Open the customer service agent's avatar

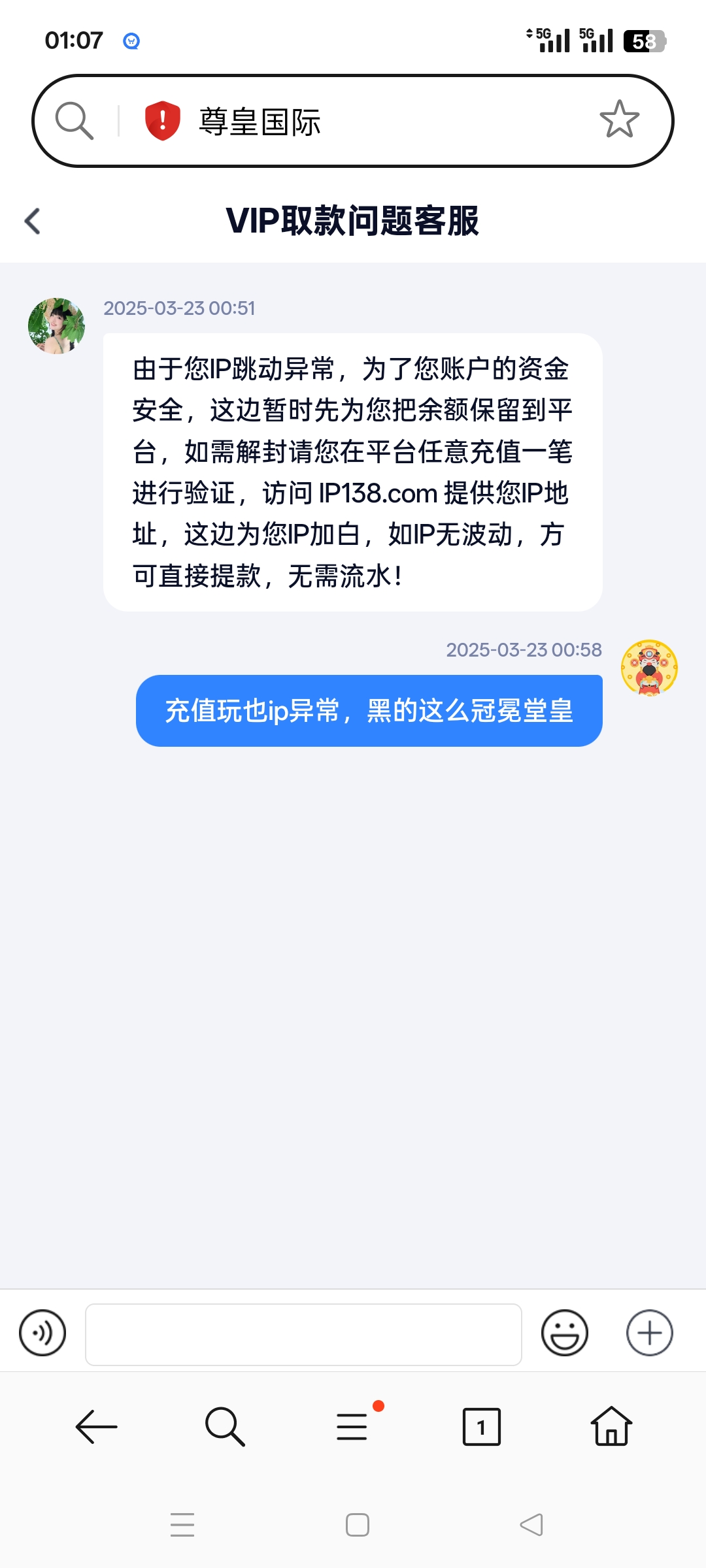[x=57, y=326]
